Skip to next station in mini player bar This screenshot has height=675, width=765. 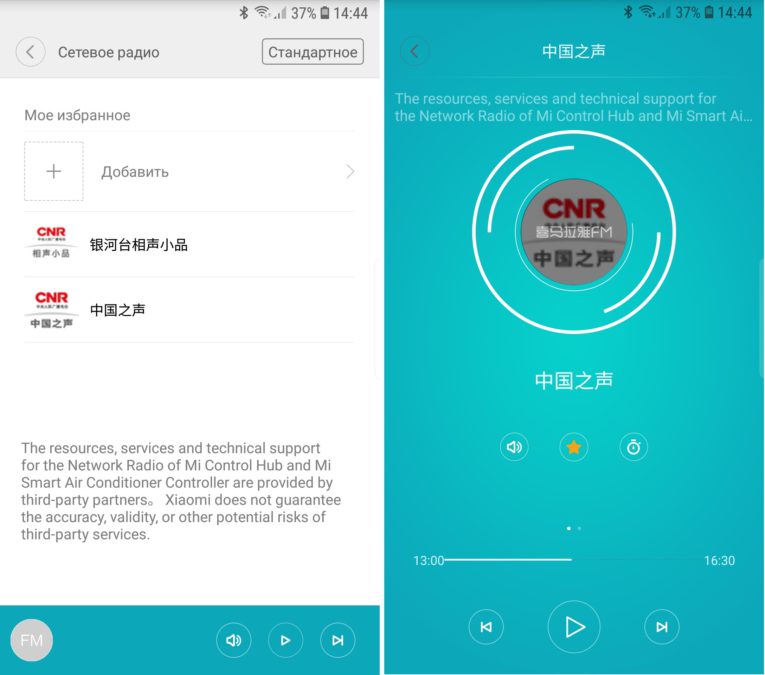click(337, 640)
